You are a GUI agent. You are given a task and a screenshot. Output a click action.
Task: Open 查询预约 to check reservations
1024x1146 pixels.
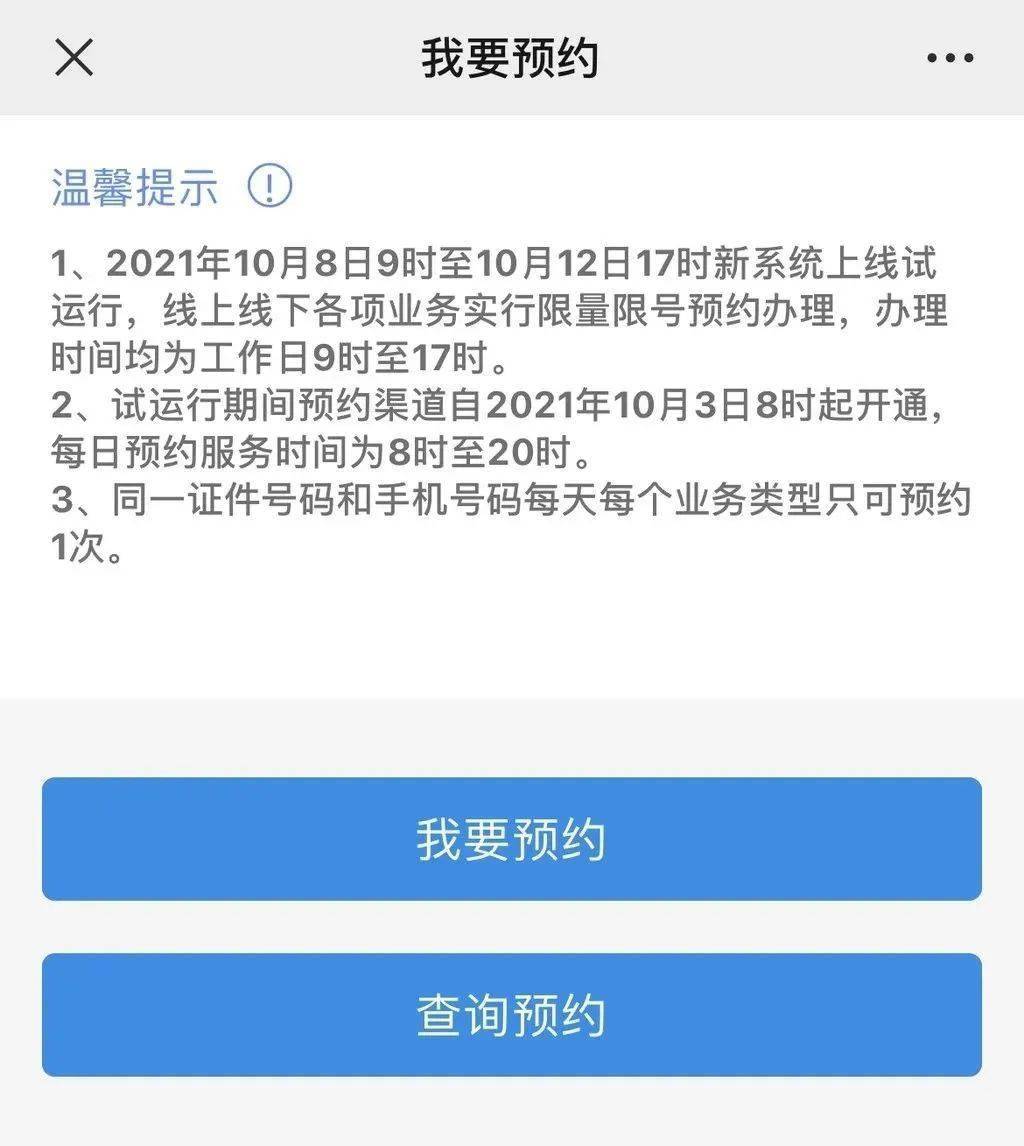pos(511,1015)
